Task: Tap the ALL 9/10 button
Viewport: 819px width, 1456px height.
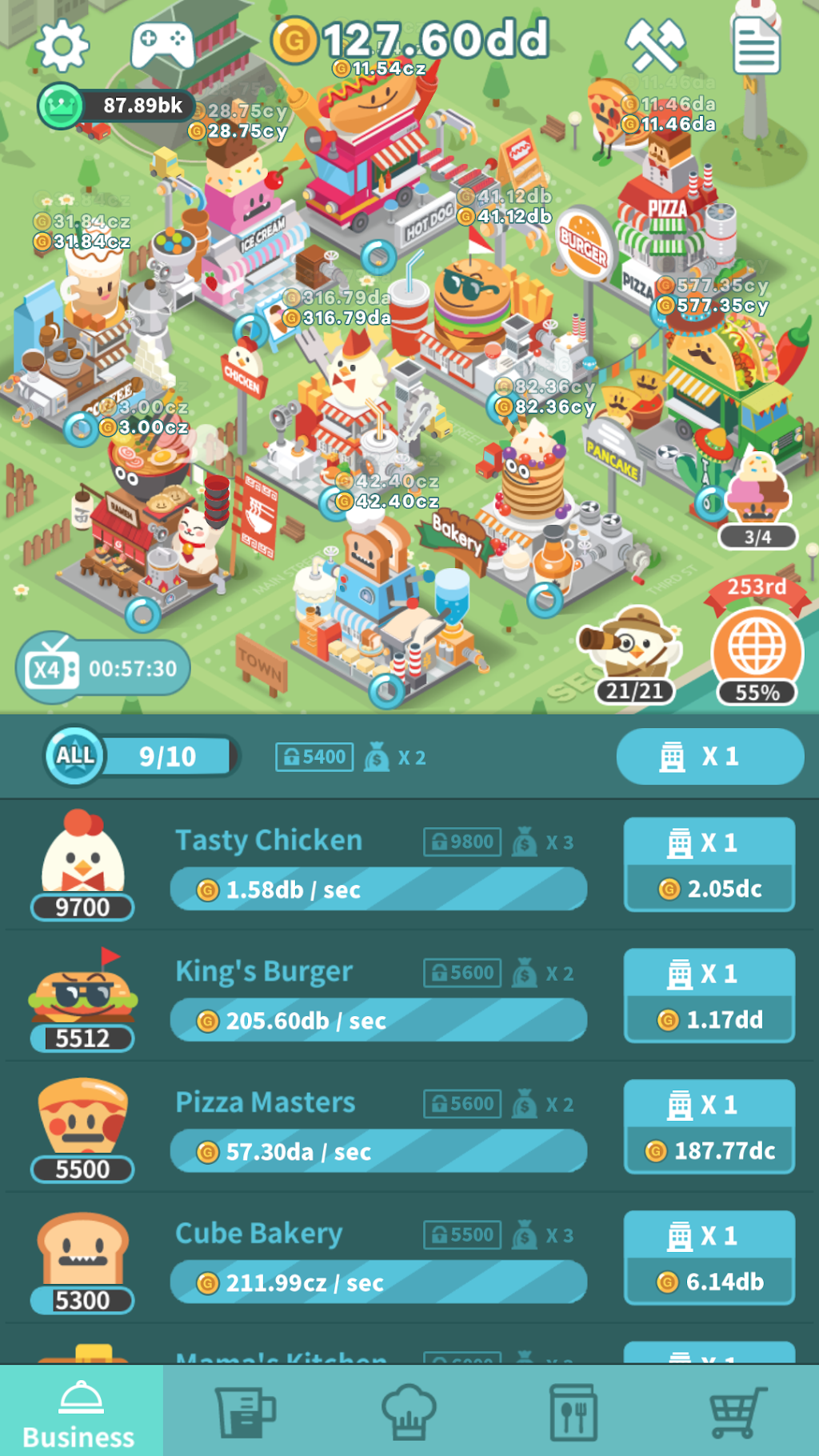Action: [140, 756]
